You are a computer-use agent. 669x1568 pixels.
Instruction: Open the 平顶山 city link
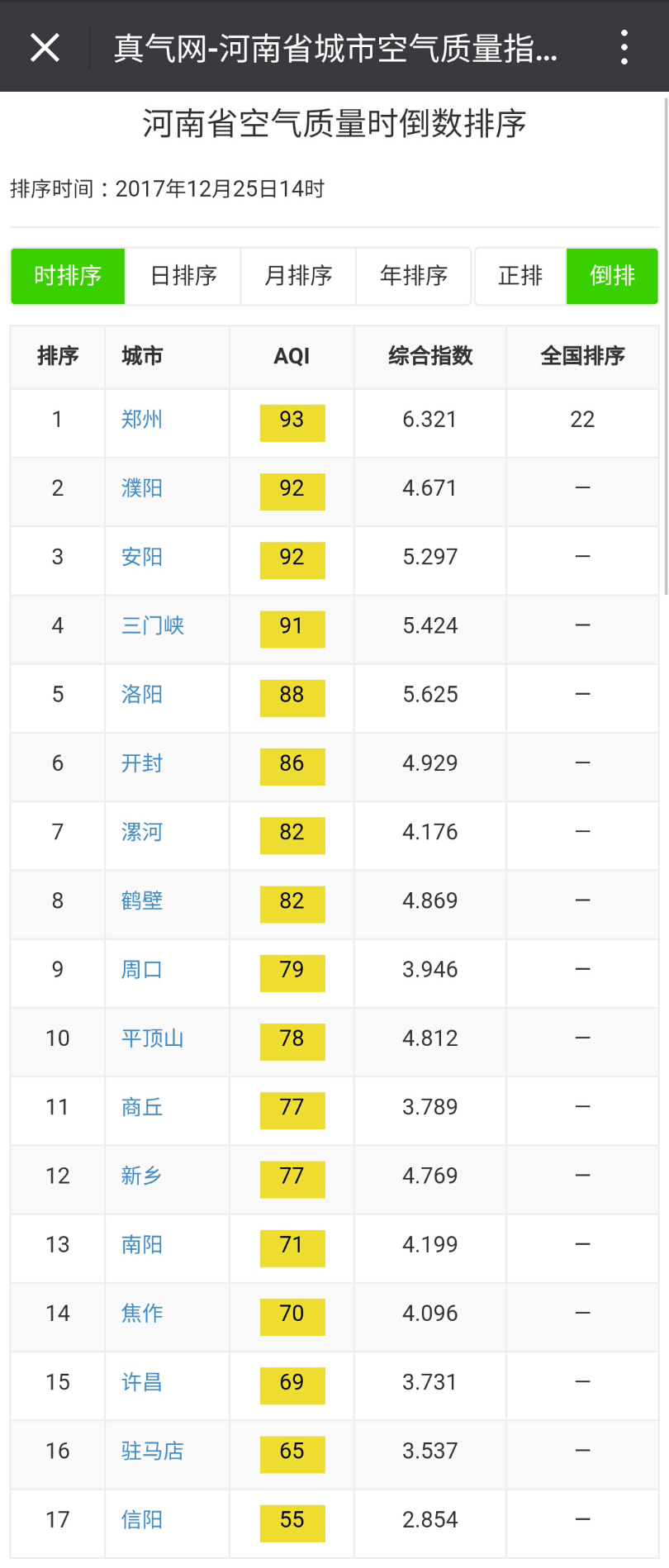pyautogui.click(x=153, y=1038)
